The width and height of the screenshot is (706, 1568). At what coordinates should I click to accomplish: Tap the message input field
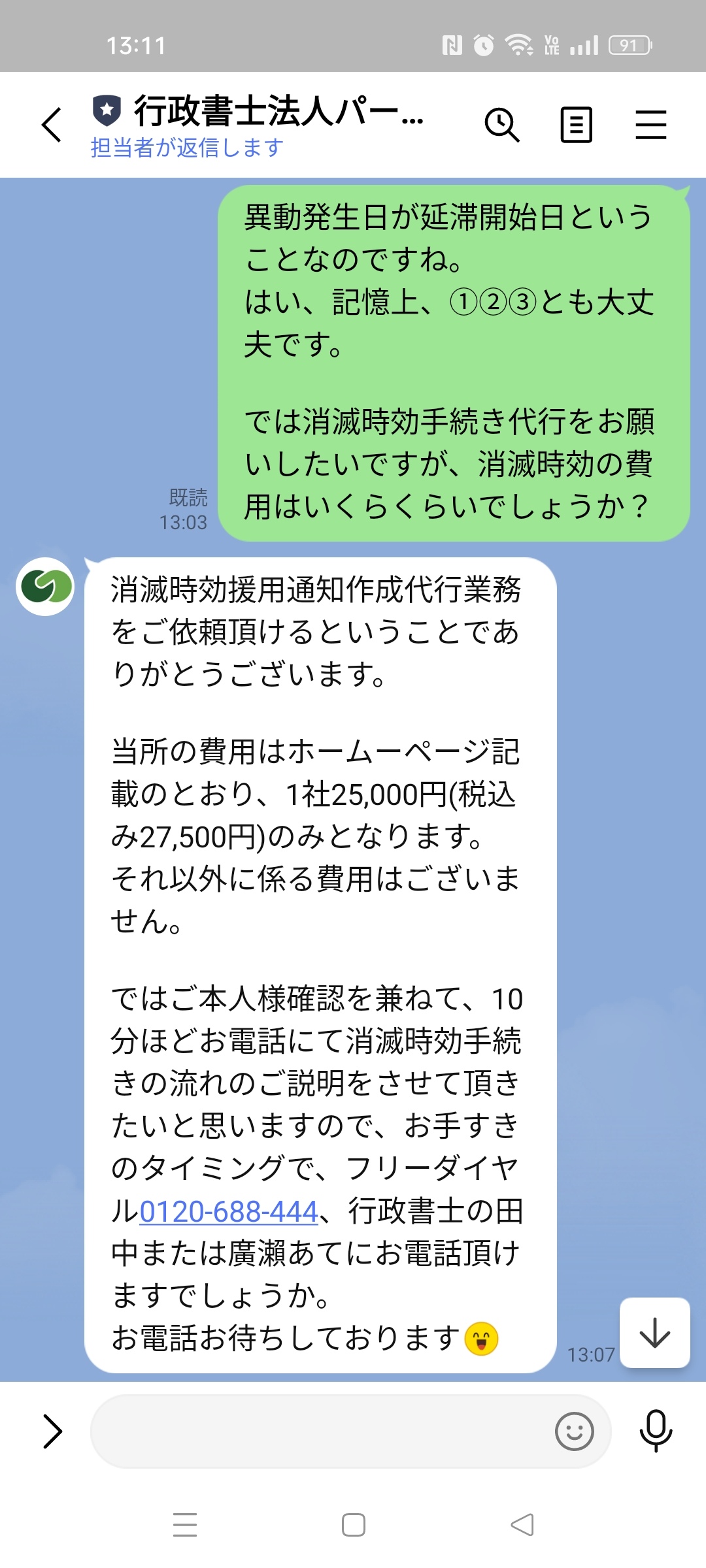(x=320, y=1431)
